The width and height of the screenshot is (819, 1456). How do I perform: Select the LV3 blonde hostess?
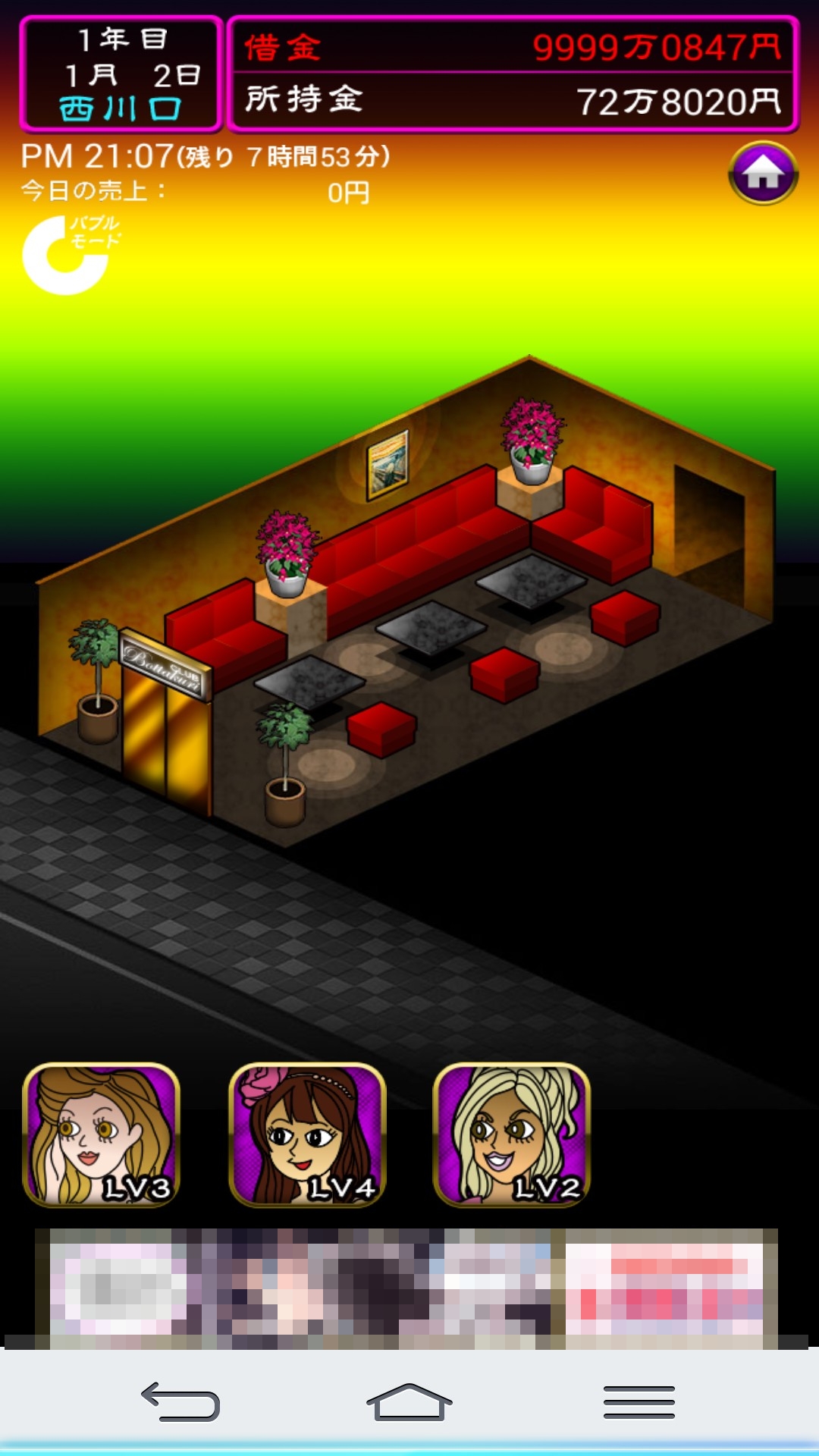102,1134
